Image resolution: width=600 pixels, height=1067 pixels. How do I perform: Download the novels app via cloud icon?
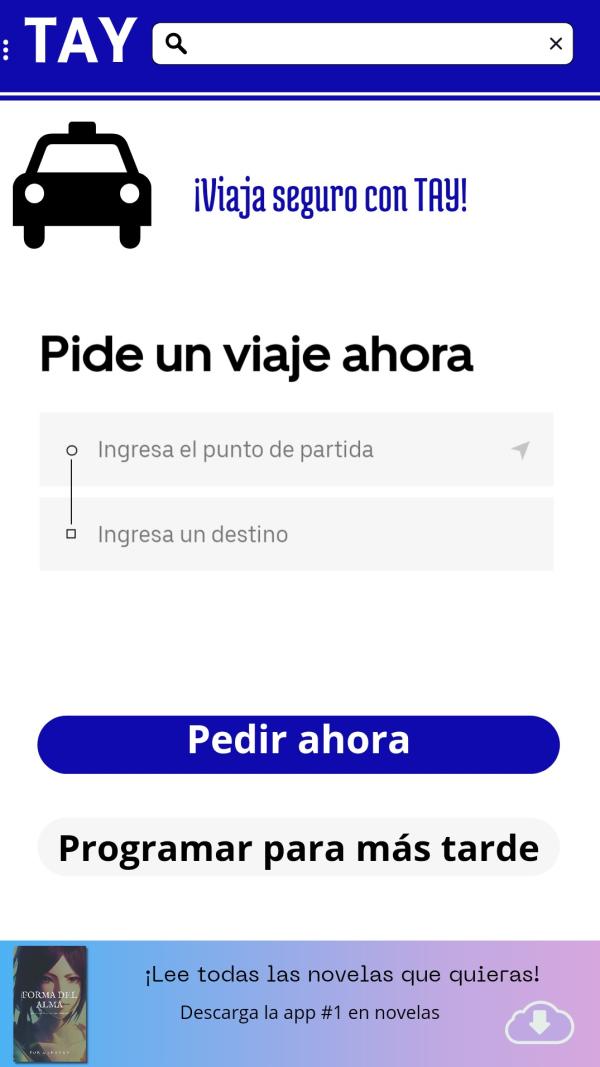click(539, 1023)
